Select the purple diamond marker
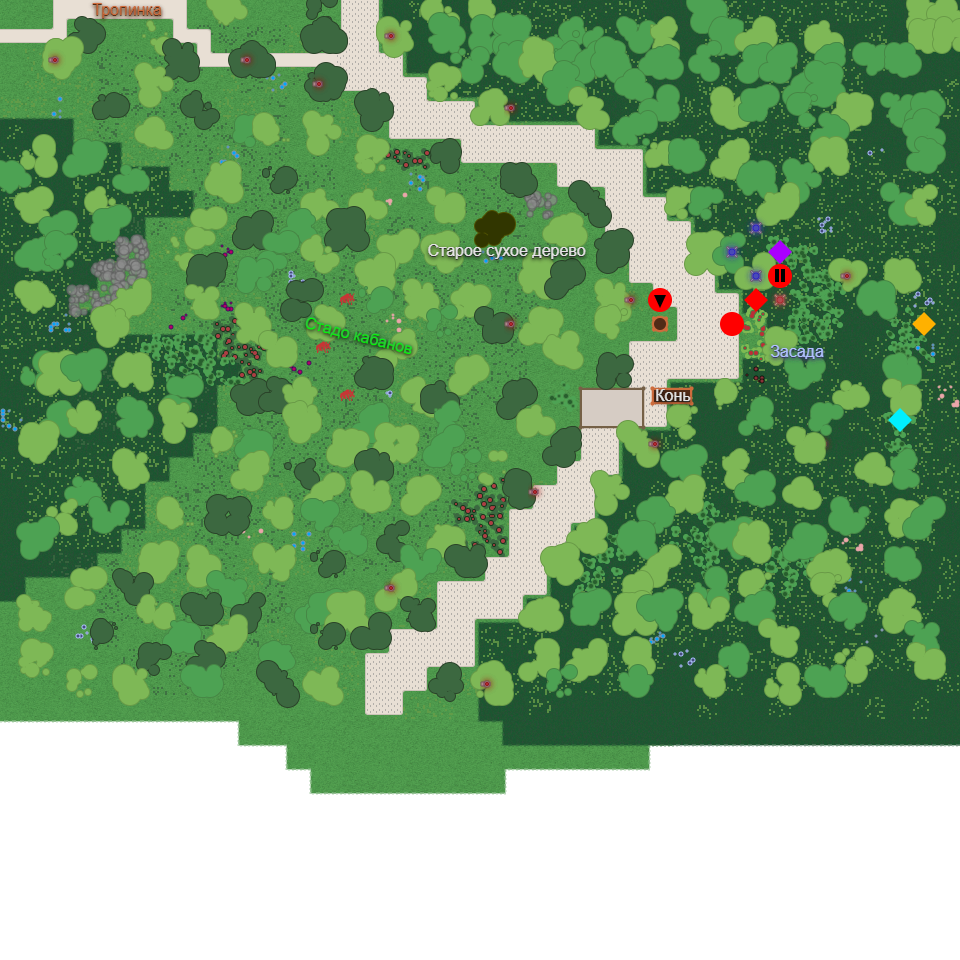This screenshot has width=960, height=960. pyautogui.click(x=780, y=252)
